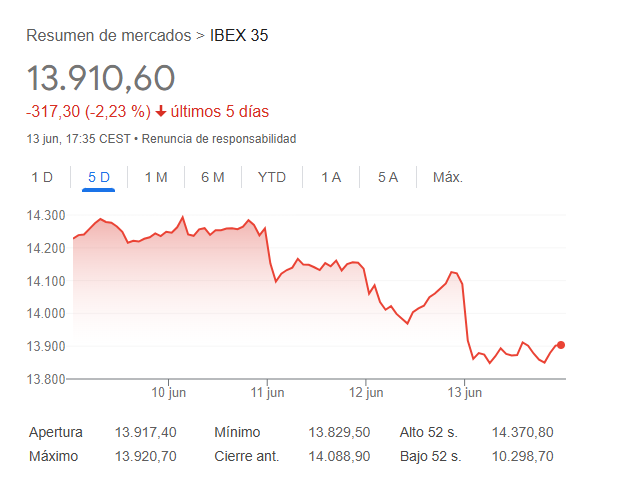Select the 5 D range tab
This screenshot has height=481, width=618.
(99, 178)
